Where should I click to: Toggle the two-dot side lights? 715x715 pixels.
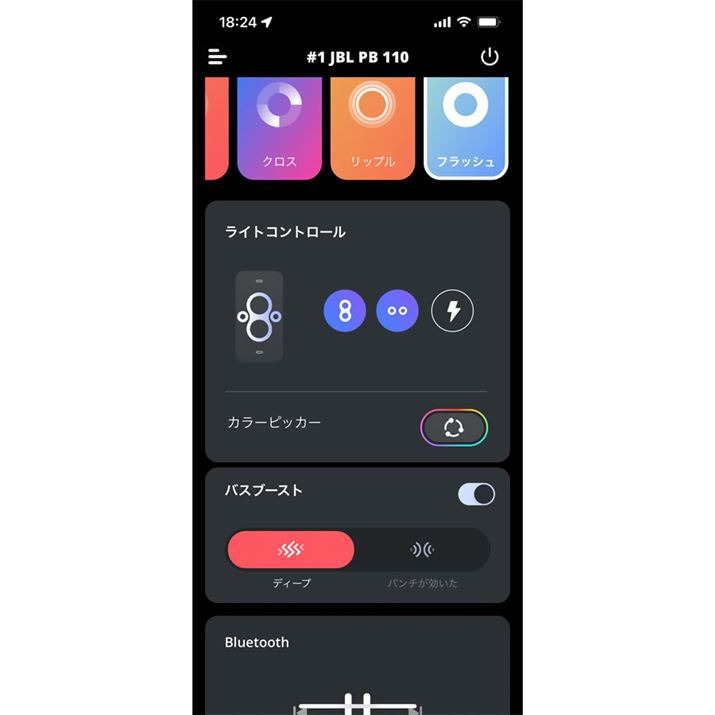click(397, 312)
